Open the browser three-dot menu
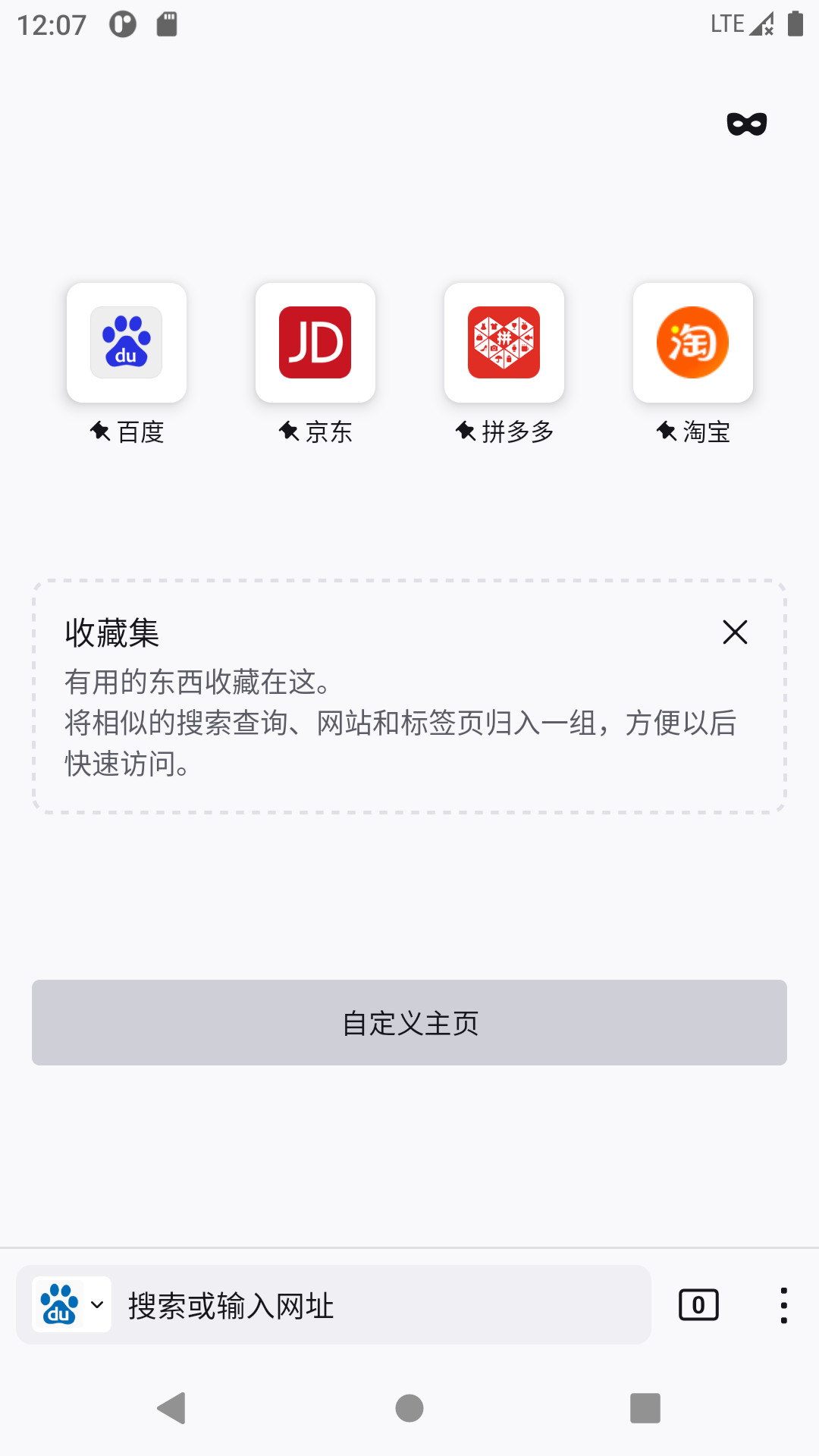The image size is (819, 1456). pos(784,1304)
